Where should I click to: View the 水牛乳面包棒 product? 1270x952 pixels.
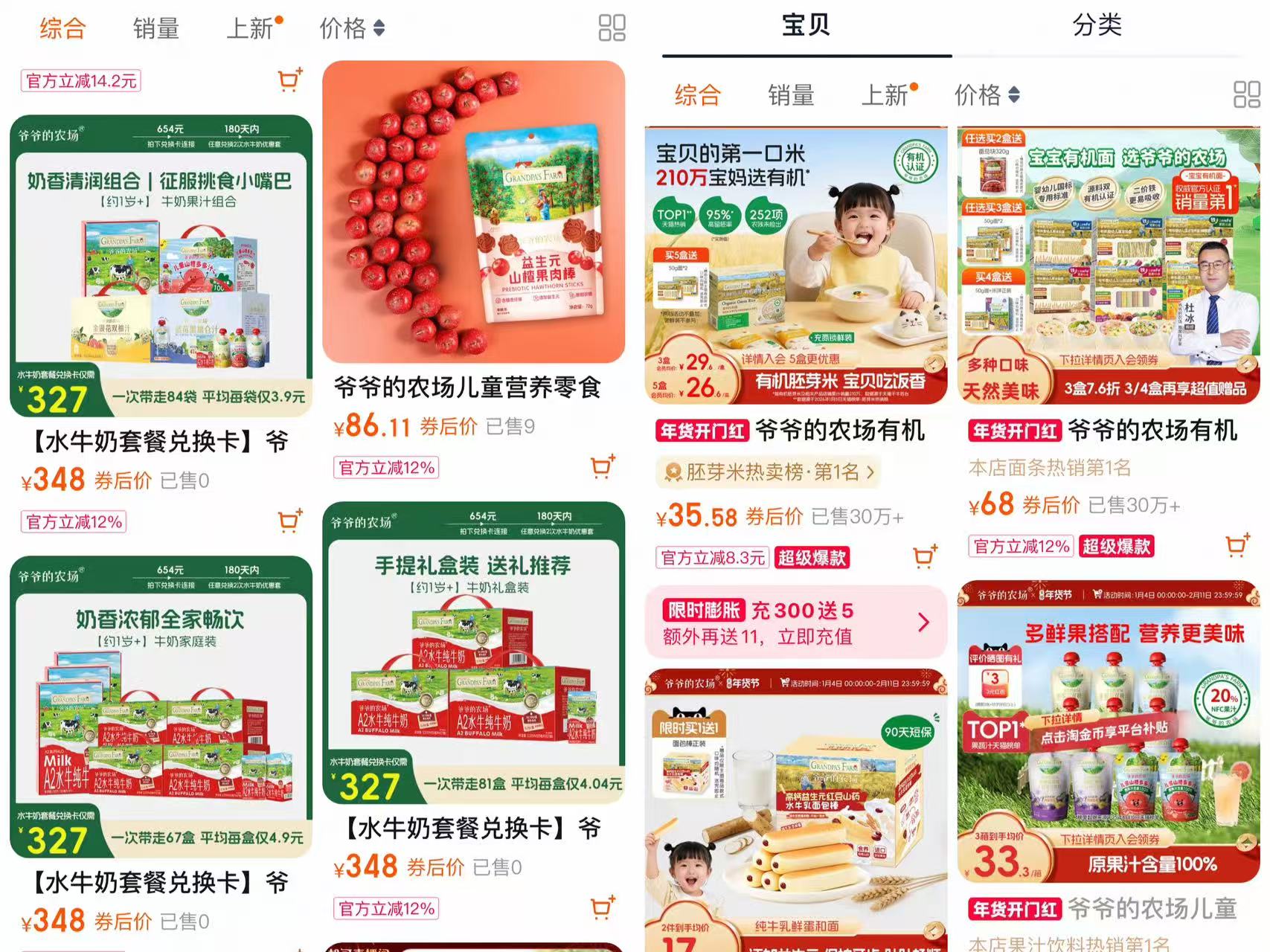(795, 811)
